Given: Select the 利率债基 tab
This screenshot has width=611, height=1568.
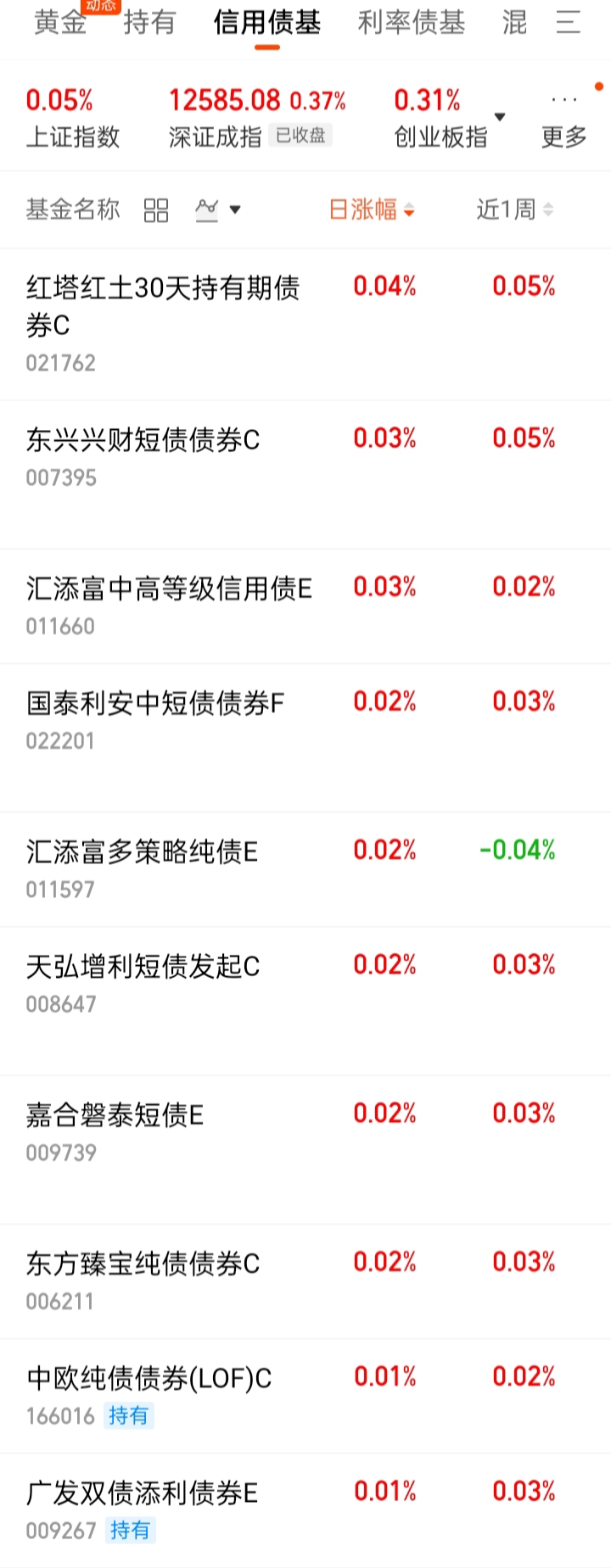Looking at the screenshot, I should coord(412,23).
